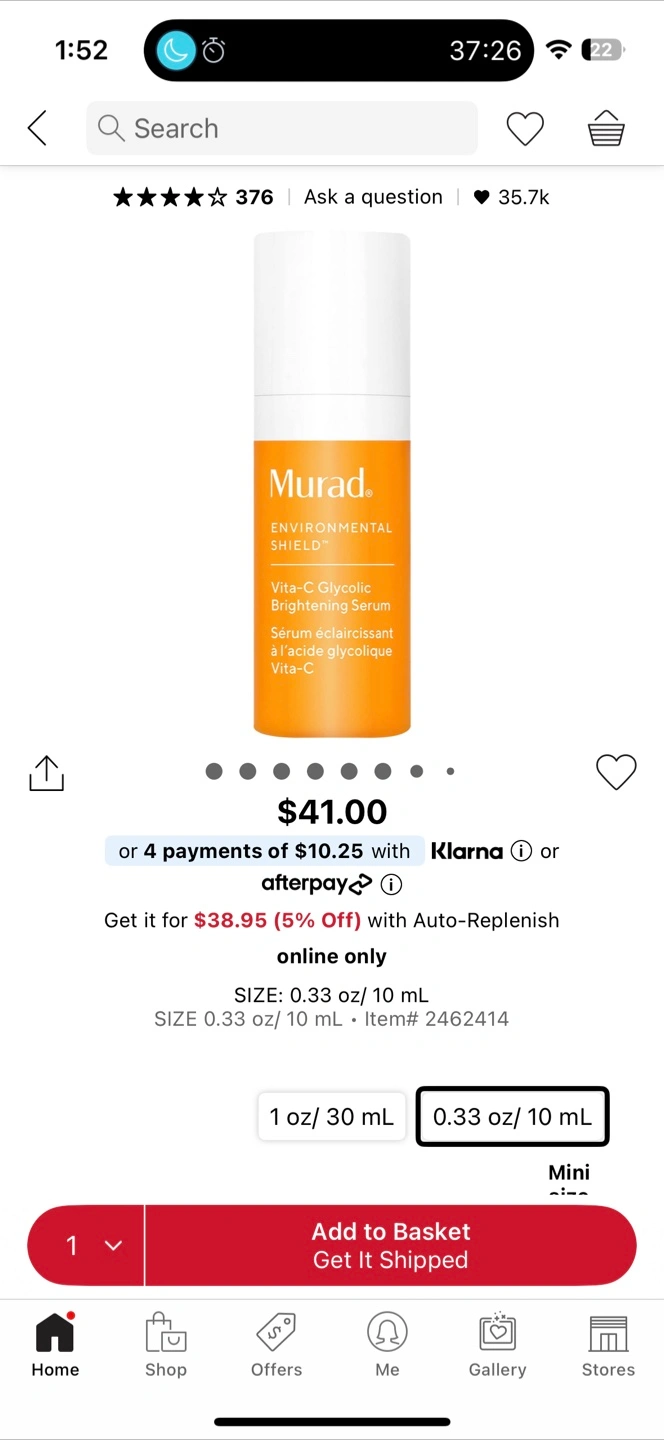
Task: Share this product
Action: click(46, 773)
